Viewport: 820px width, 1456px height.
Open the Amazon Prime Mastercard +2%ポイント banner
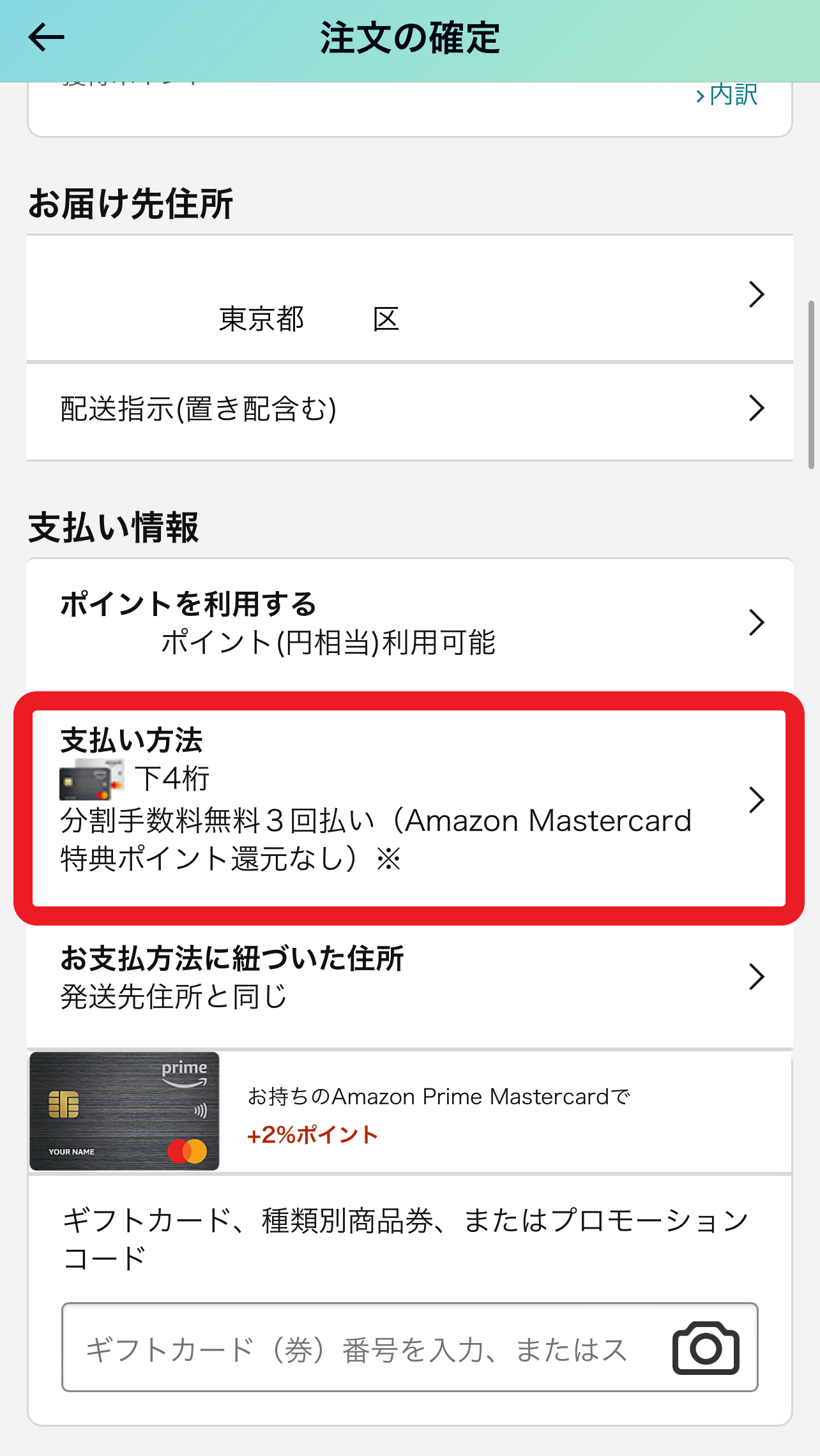pyautogui.click(x=409, y=1112)
